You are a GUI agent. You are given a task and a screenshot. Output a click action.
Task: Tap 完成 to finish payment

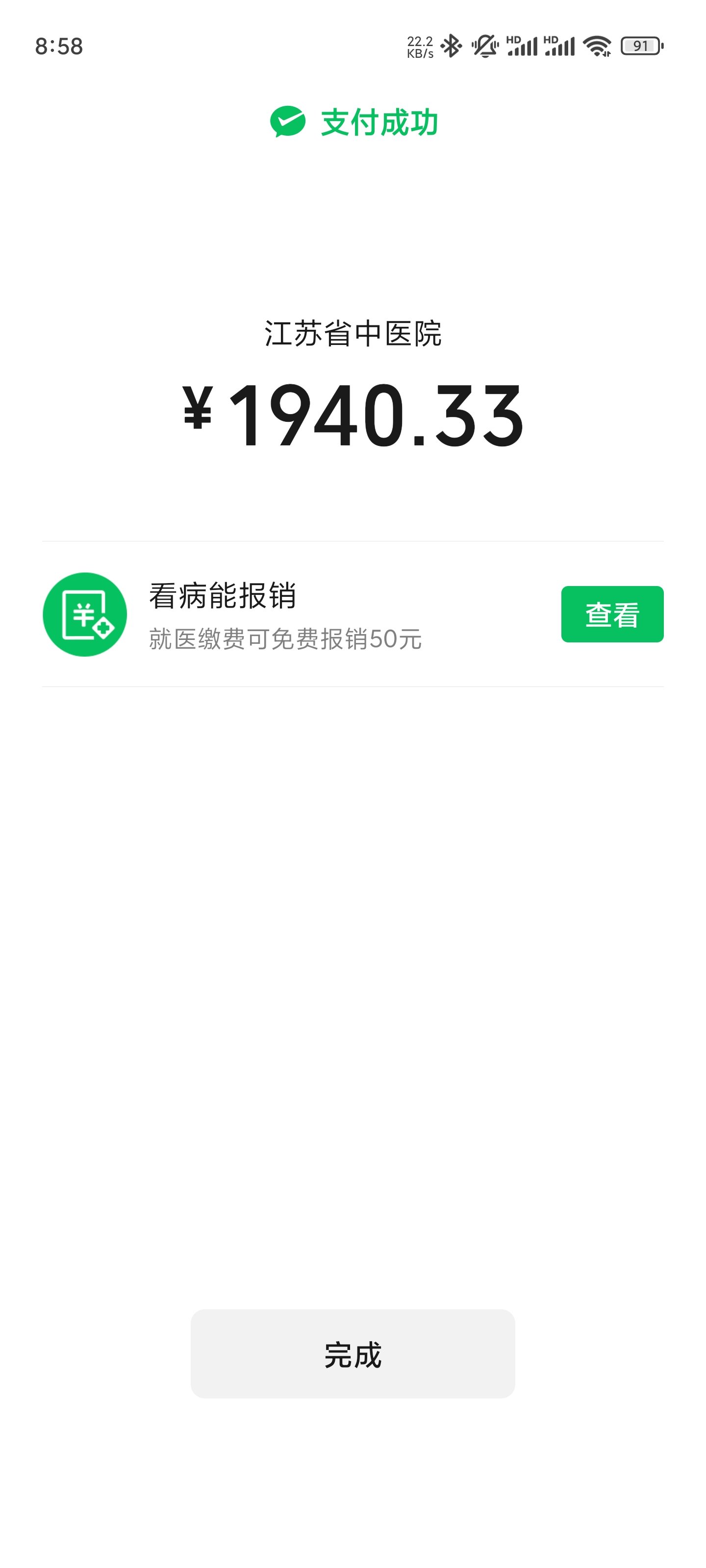tap(353, 1354)
